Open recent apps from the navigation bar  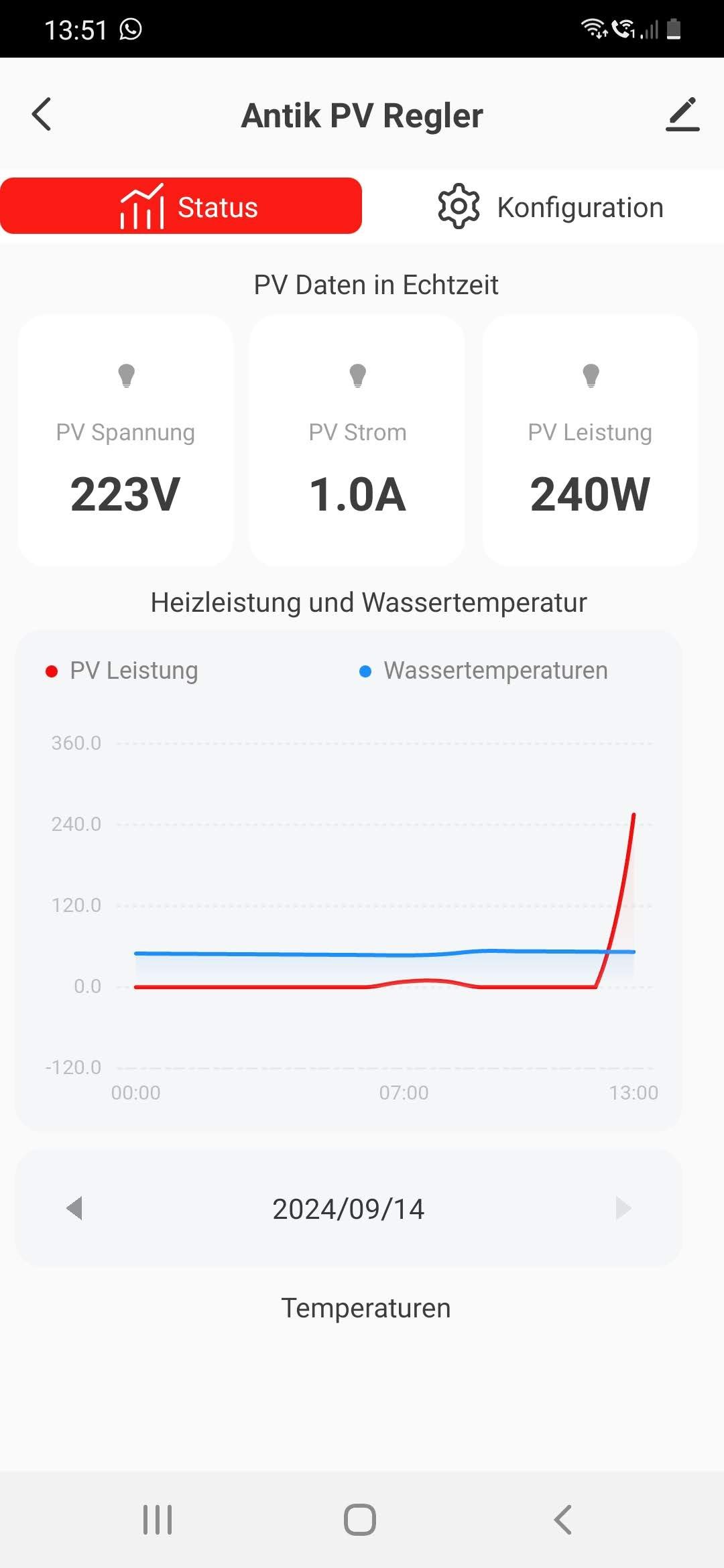[x=158, y=1519]
